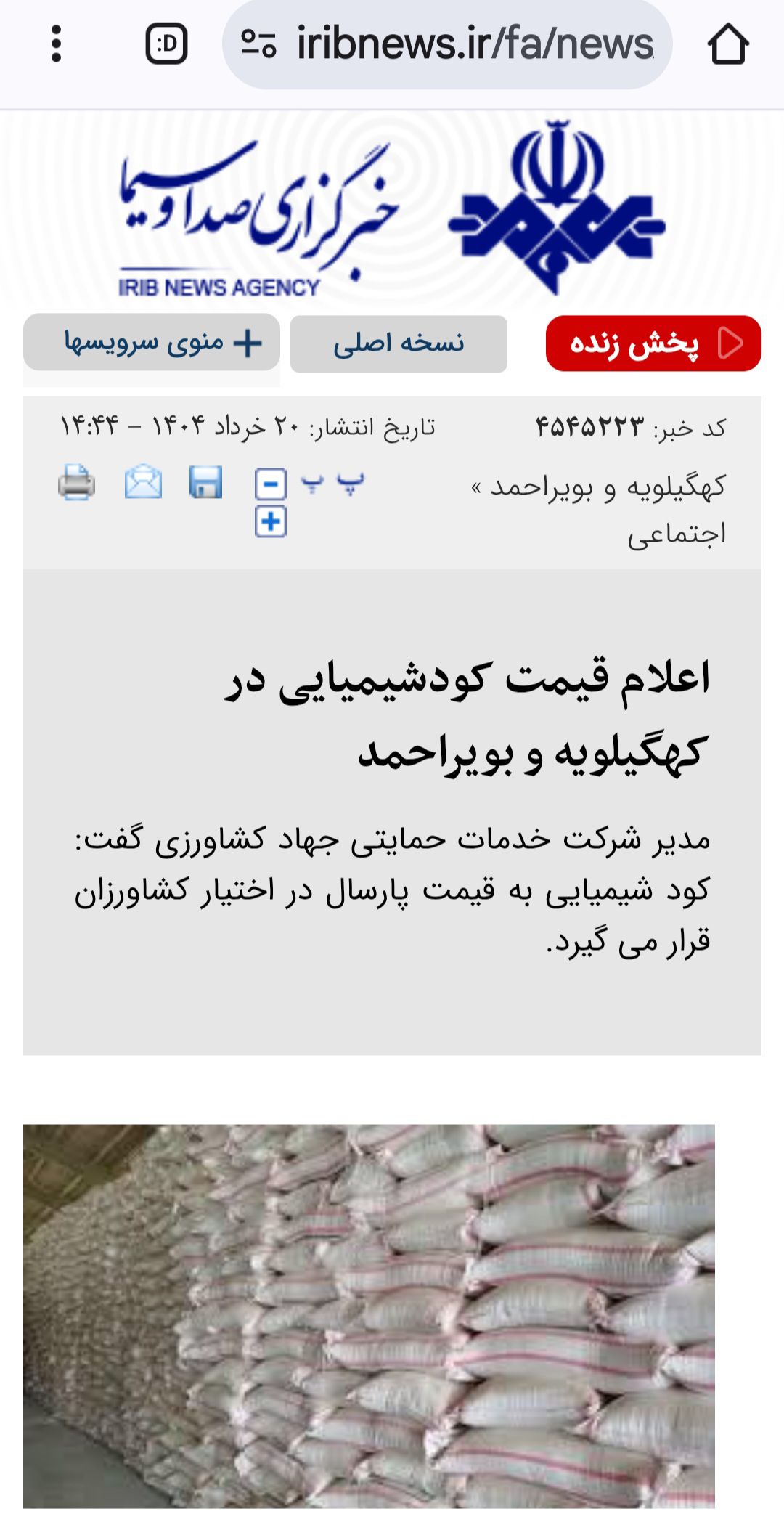
Task: Expand the منوی سرویسها services menu
Action: 152,342
